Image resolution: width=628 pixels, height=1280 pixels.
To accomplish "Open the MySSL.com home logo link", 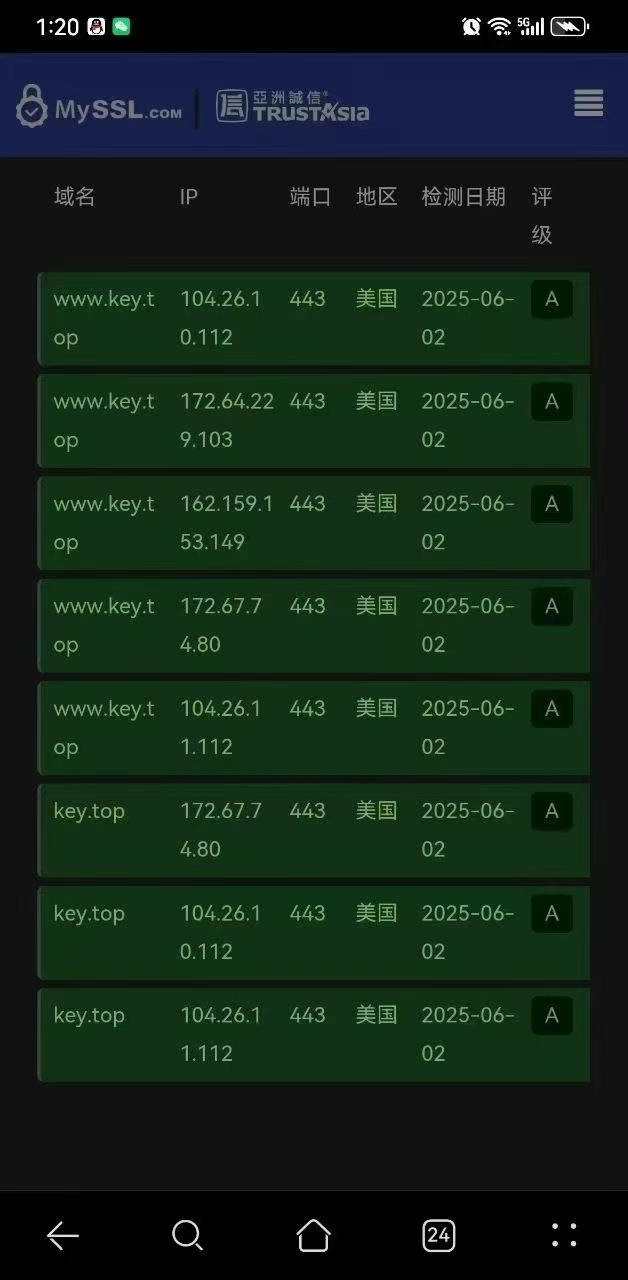I will tap(99, 106).
